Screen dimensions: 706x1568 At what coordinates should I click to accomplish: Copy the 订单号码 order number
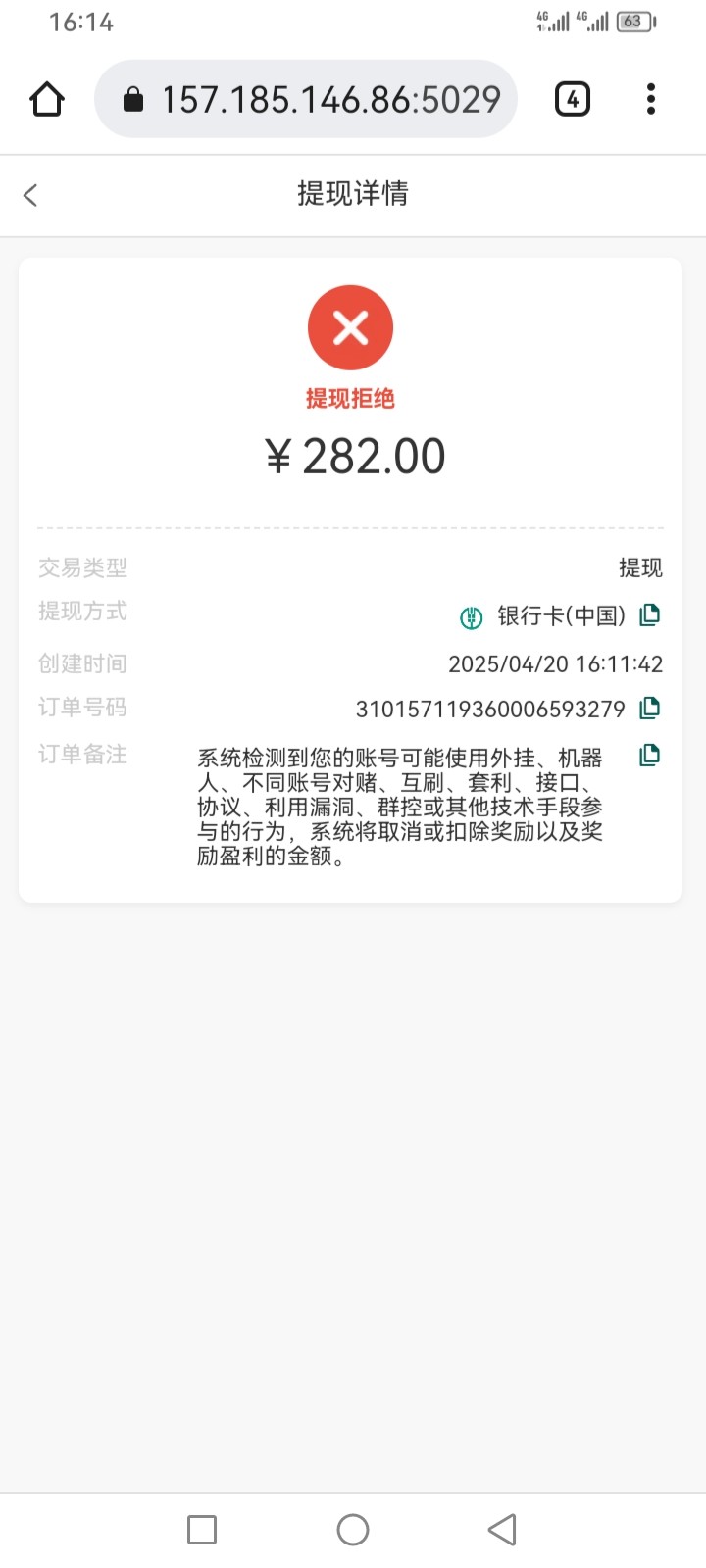click(x=649, y=708)
